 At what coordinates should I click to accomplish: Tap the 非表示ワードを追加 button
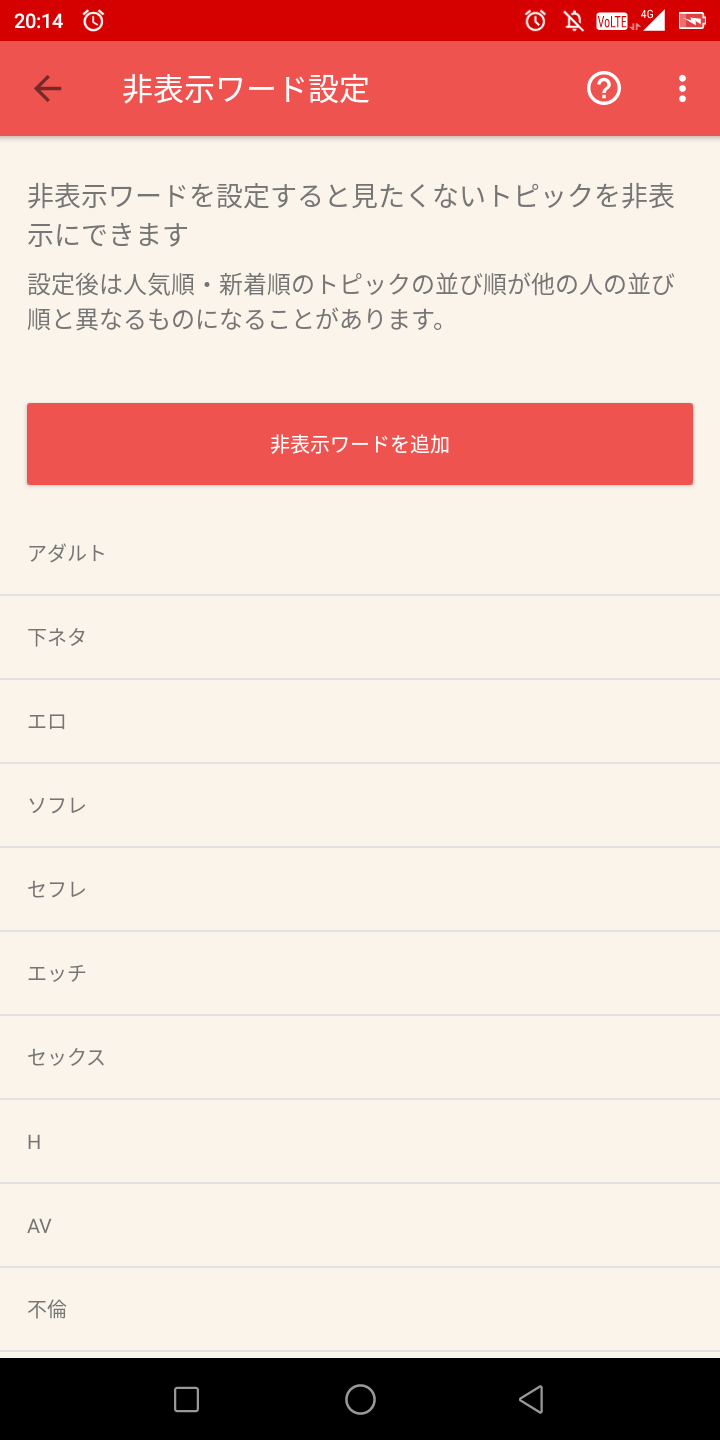[360, 444]
